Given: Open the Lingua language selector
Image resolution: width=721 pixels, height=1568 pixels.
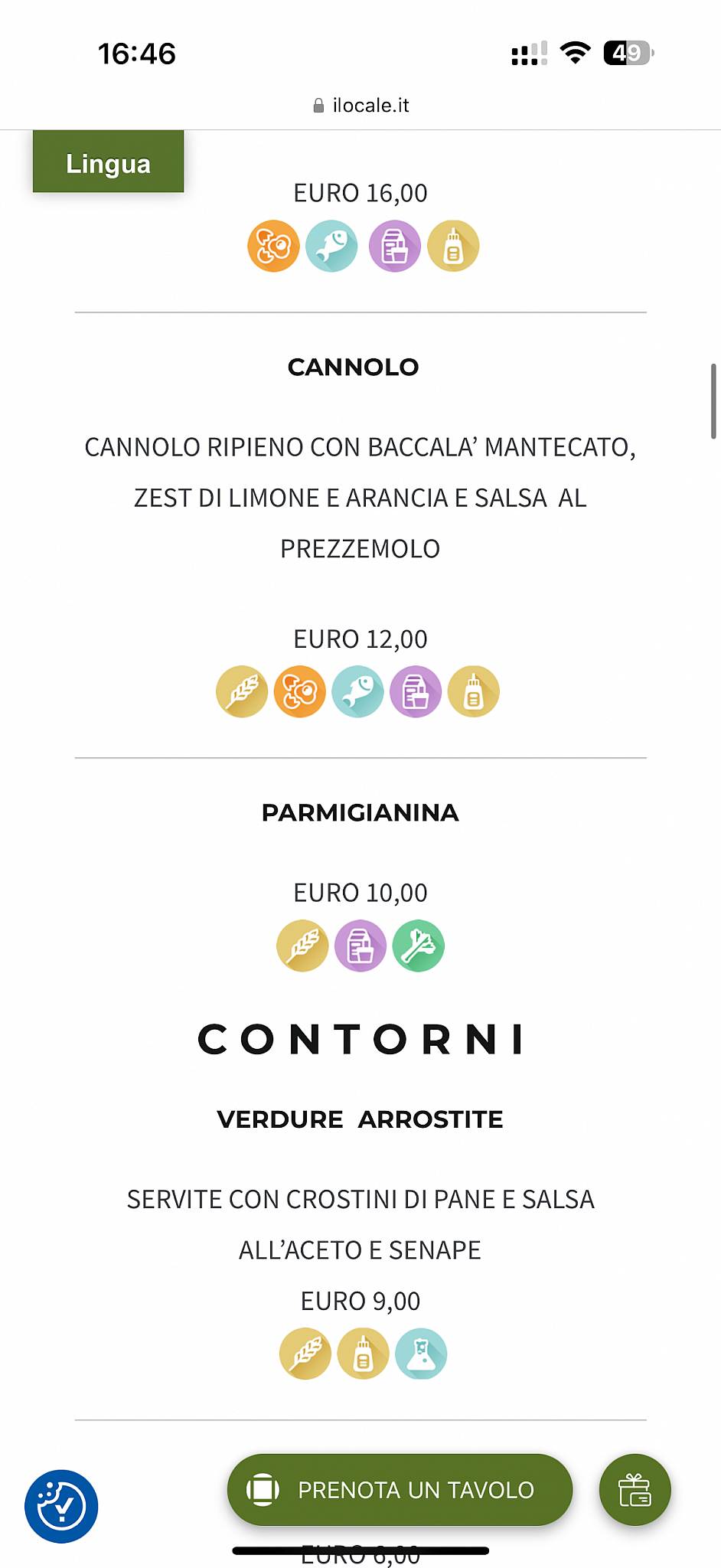Looking at the screenshot, I should tap(108, 162).
